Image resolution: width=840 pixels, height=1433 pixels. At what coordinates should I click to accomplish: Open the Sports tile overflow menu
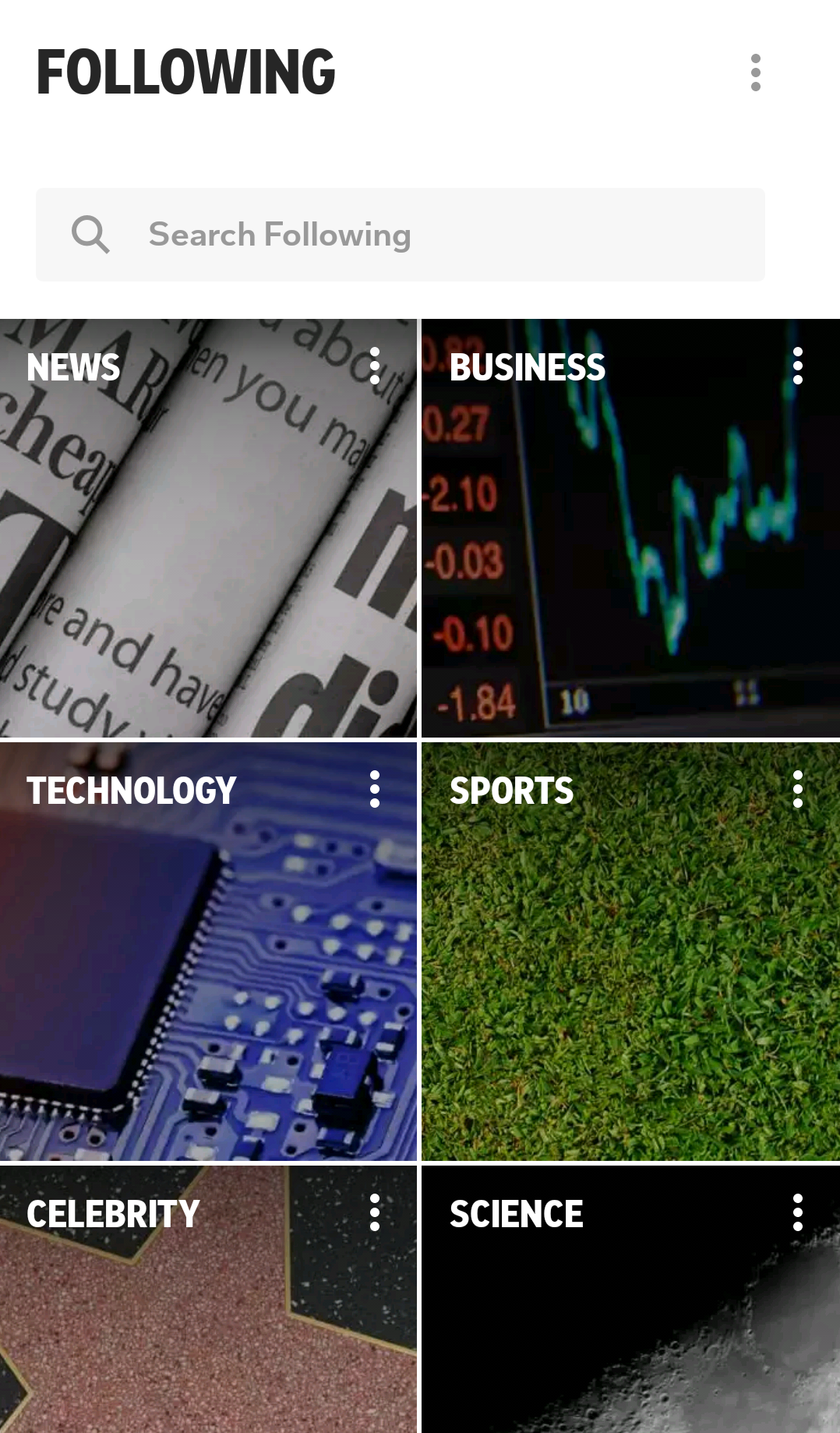pos(797,790)
